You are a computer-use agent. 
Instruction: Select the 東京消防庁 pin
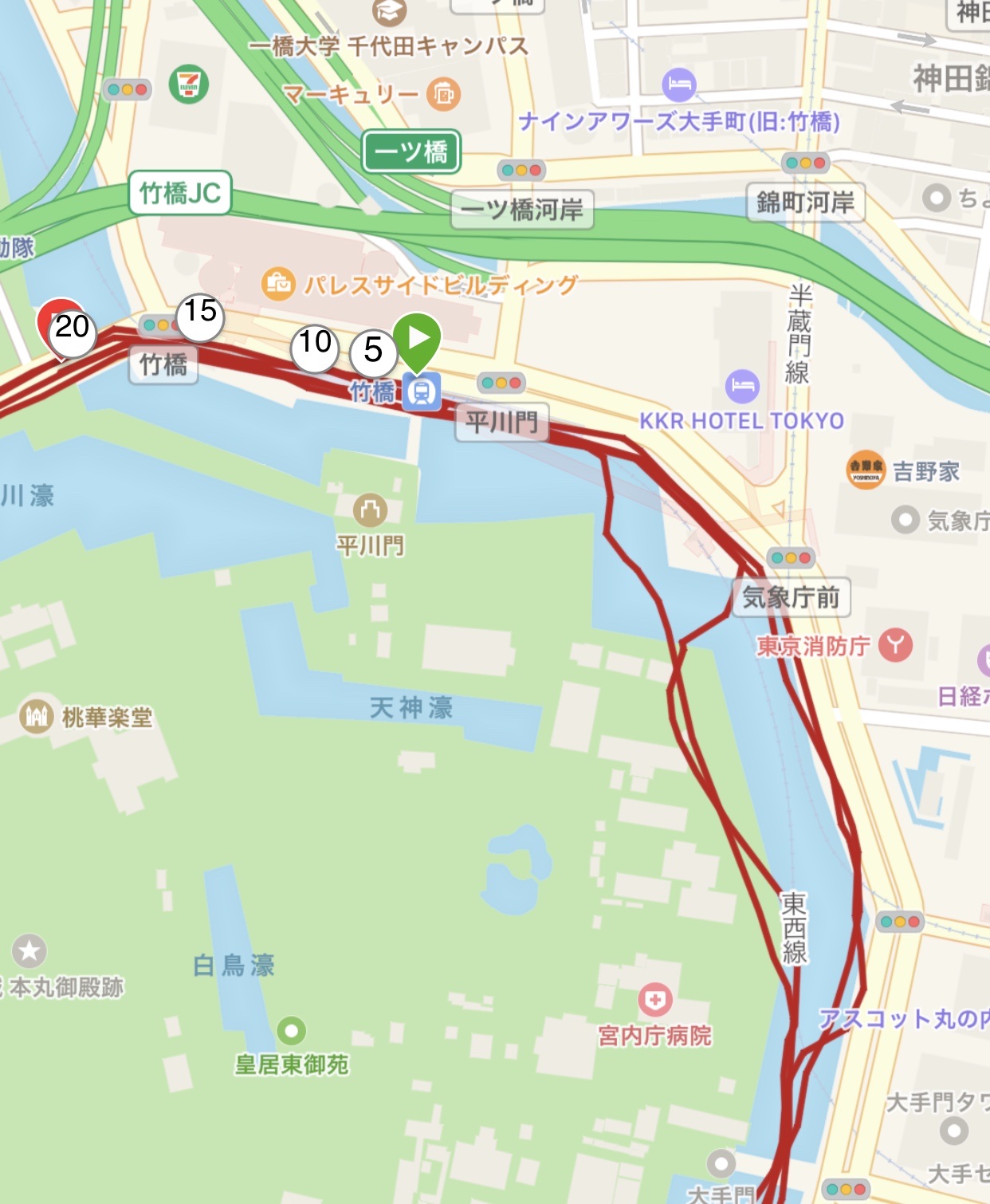895,644
